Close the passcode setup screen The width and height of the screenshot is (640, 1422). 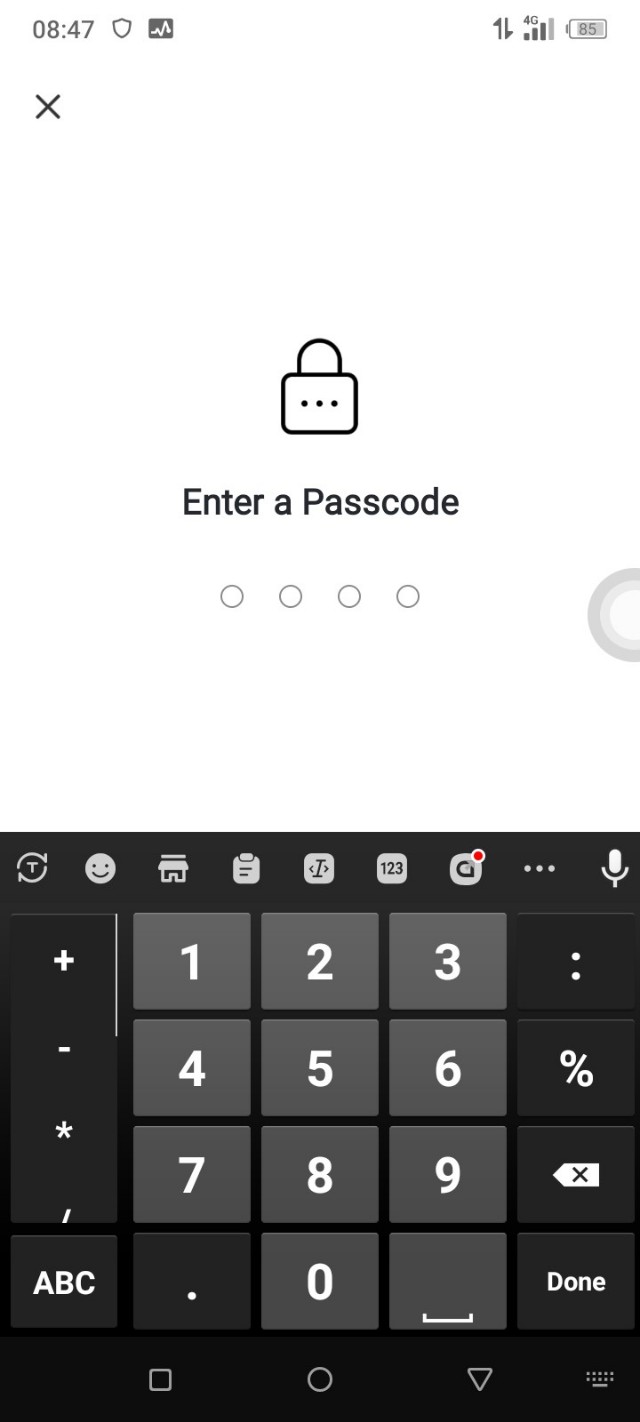click(x=48, y=107)
